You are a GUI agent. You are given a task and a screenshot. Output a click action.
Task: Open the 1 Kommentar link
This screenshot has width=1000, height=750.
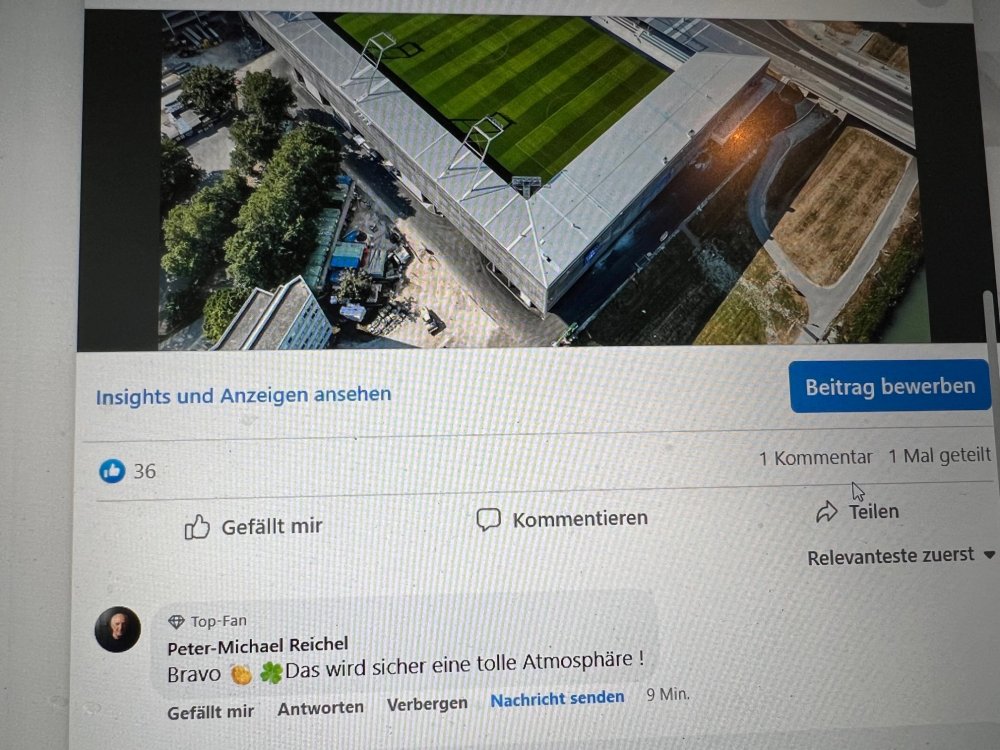coord(815,457)
